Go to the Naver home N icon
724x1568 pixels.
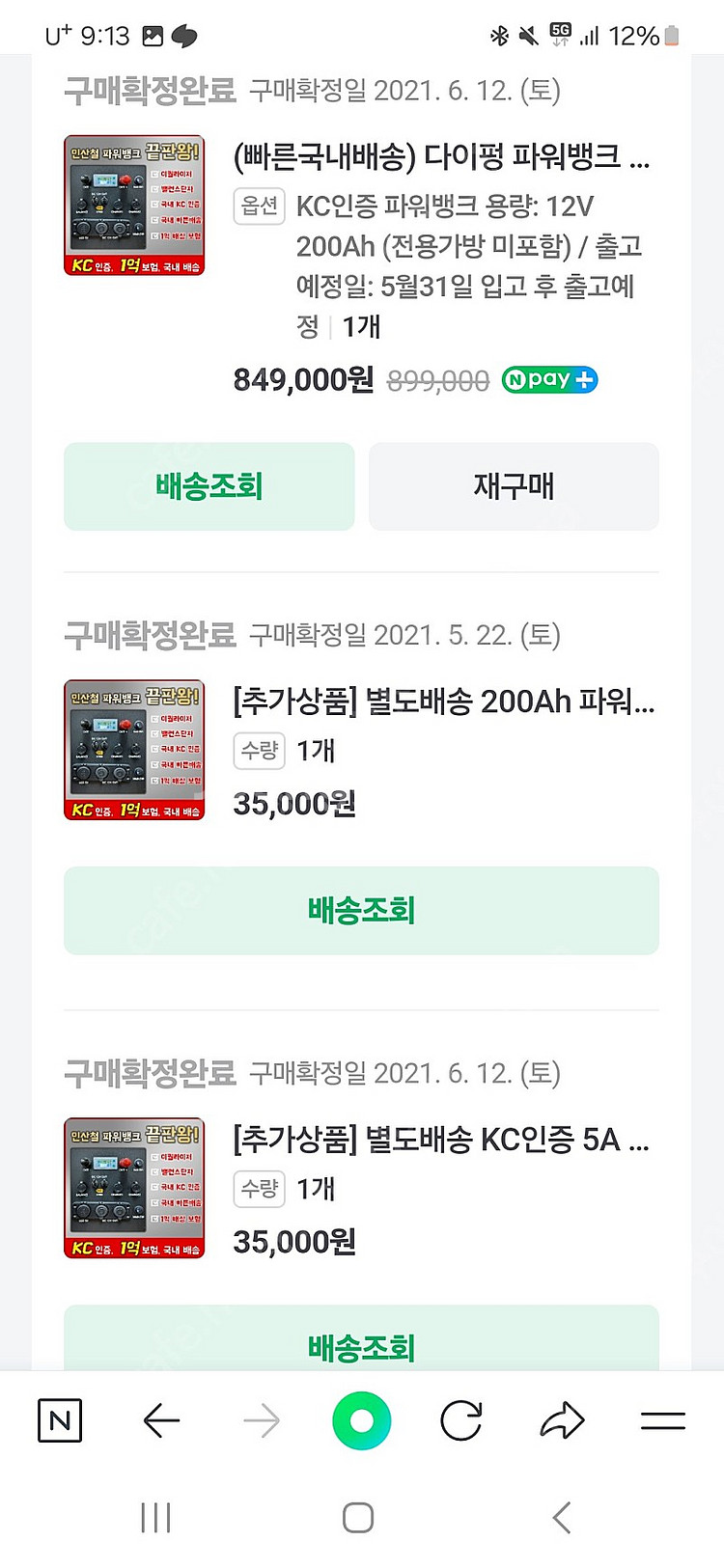60,1420
